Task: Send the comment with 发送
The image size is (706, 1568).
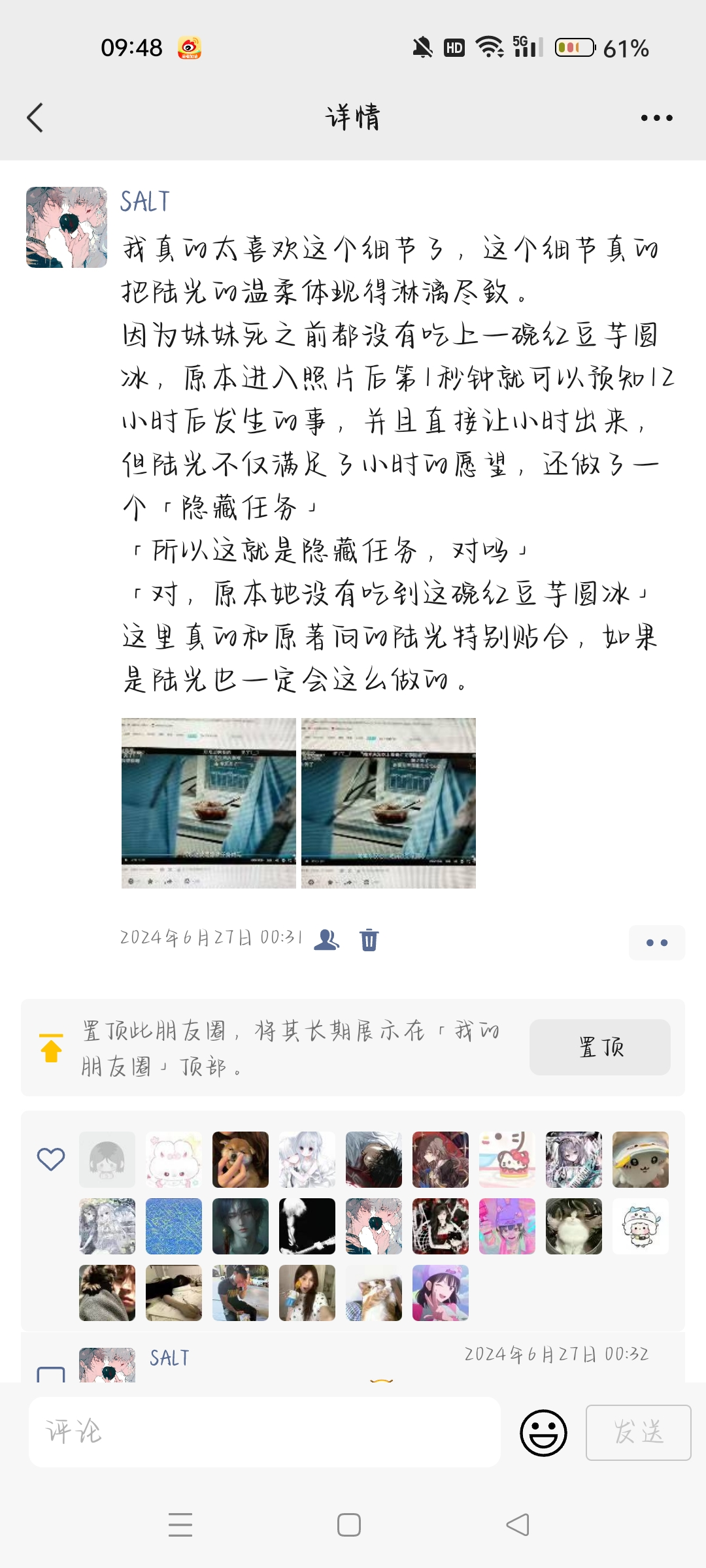Action: (x=638, y=1433)
